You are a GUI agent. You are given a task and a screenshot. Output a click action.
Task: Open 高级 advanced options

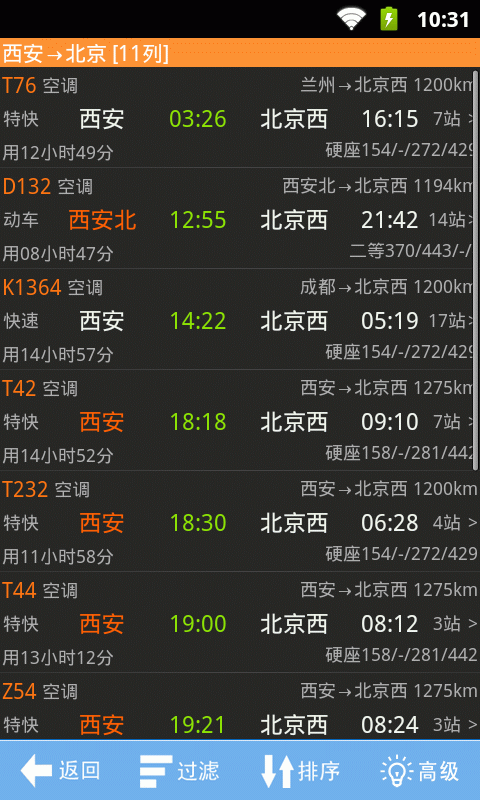(x=420, y=770)
